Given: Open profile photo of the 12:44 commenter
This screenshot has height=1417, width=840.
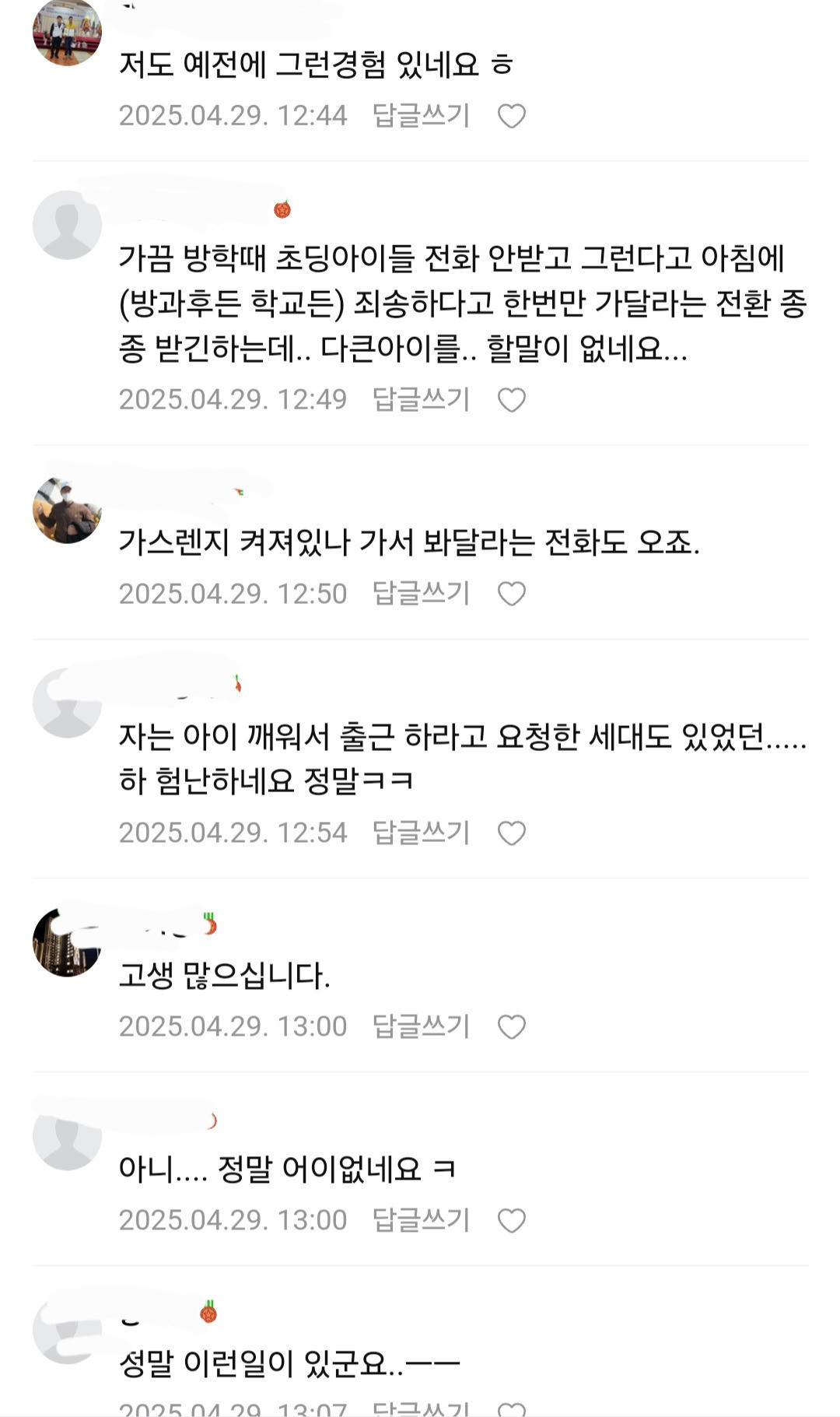Looking at the screenshot, I should coord(67,33).
